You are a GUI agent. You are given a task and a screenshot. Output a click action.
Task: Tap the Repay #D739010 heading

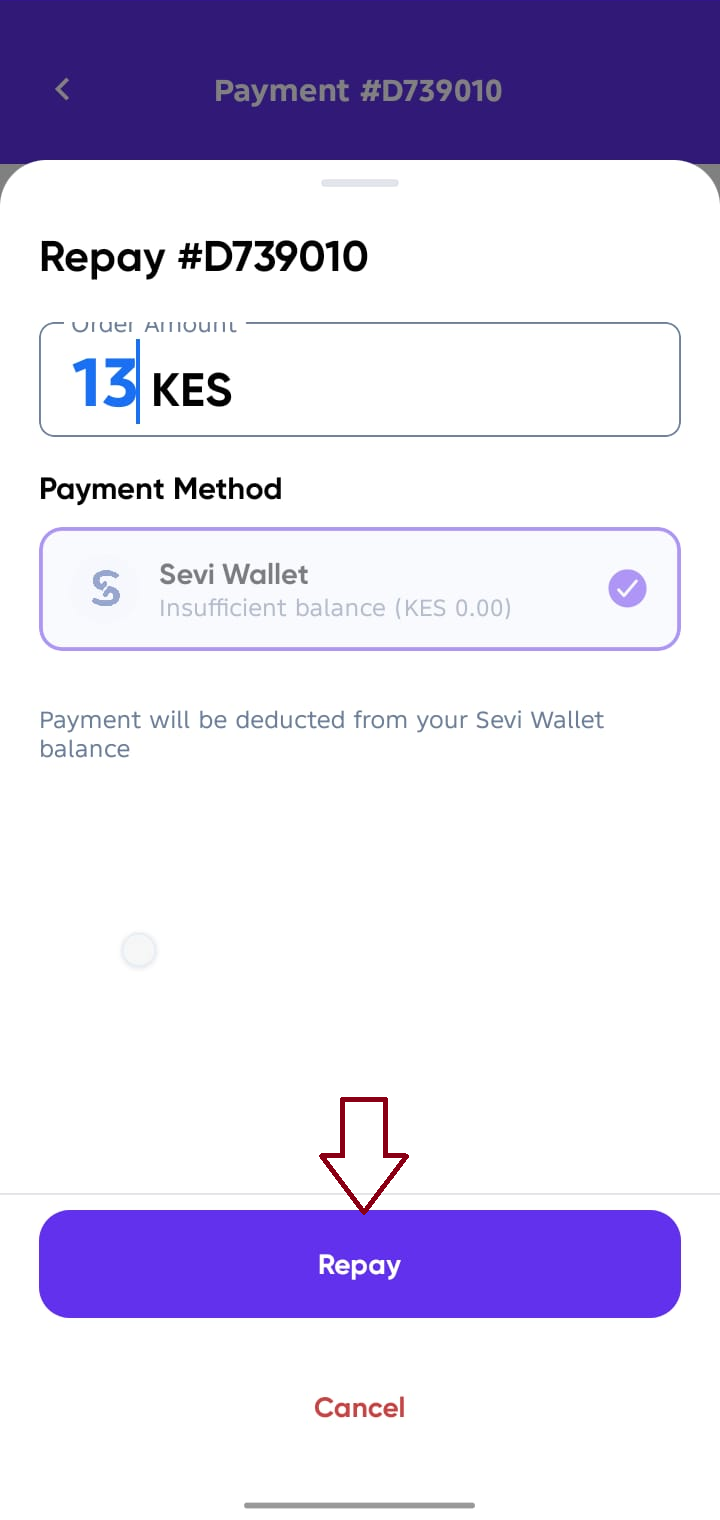(203, 257)
